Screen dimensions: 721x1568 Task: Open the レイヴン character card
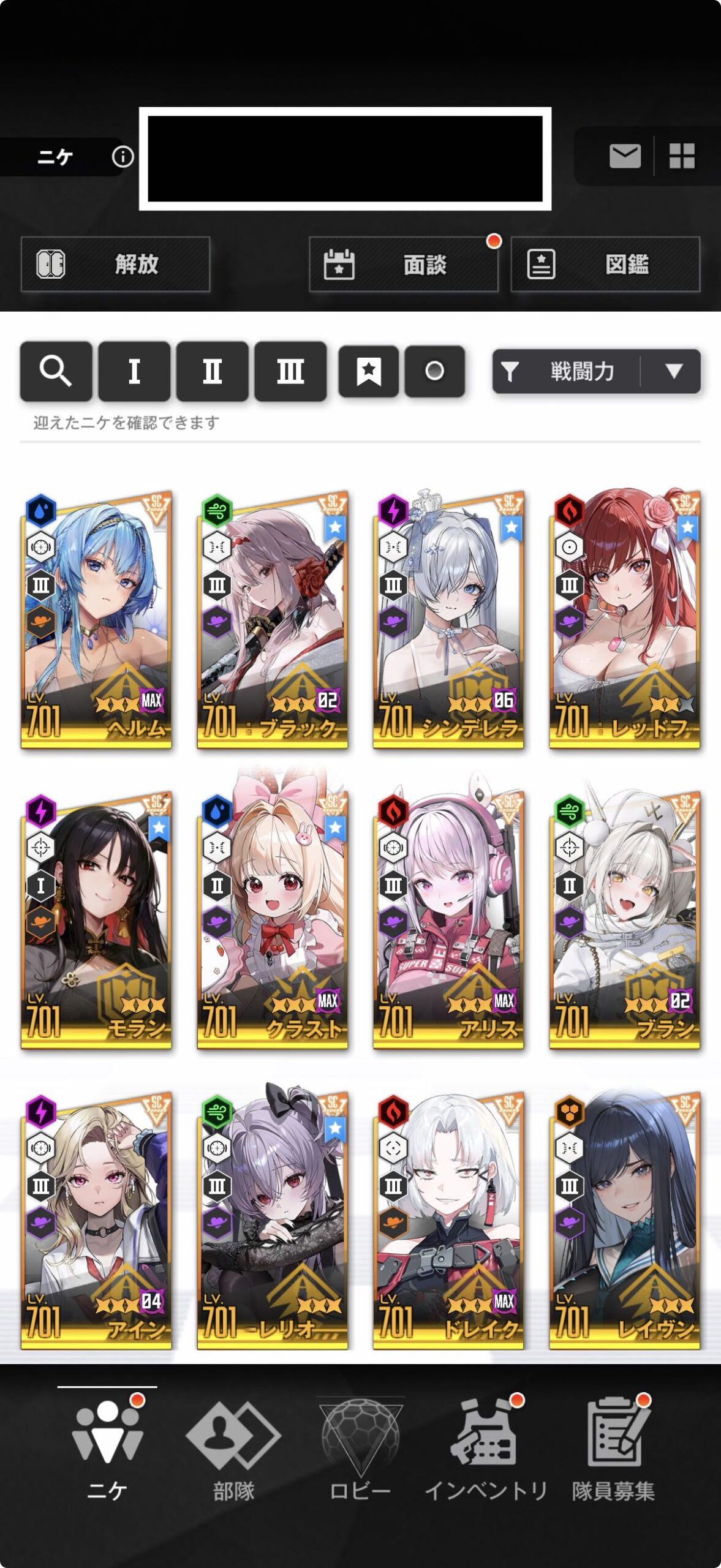click(x=625, y=1220)
